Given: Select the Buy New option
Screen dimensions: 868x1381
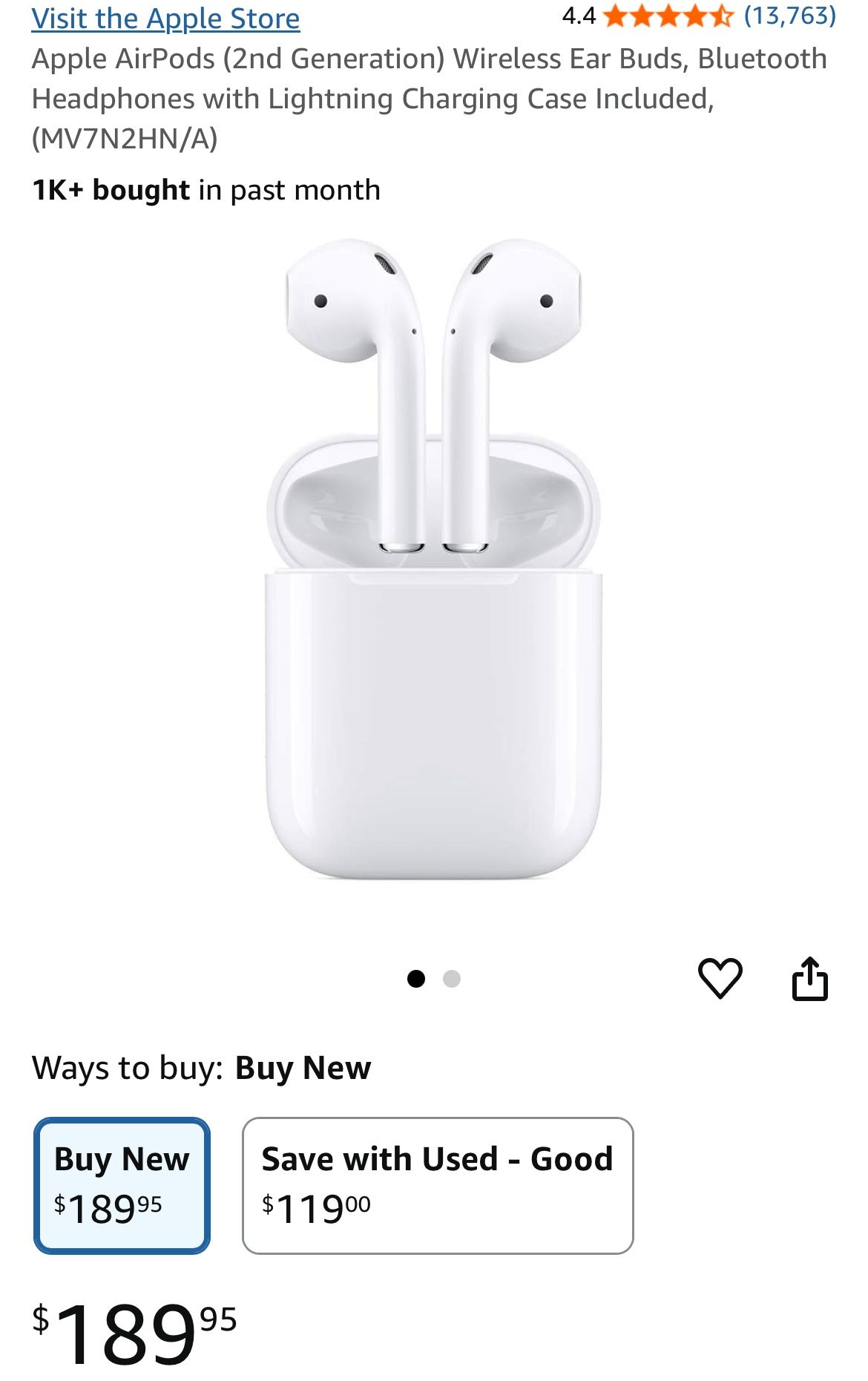Looking at the screenshot, I should (122, 1185).
